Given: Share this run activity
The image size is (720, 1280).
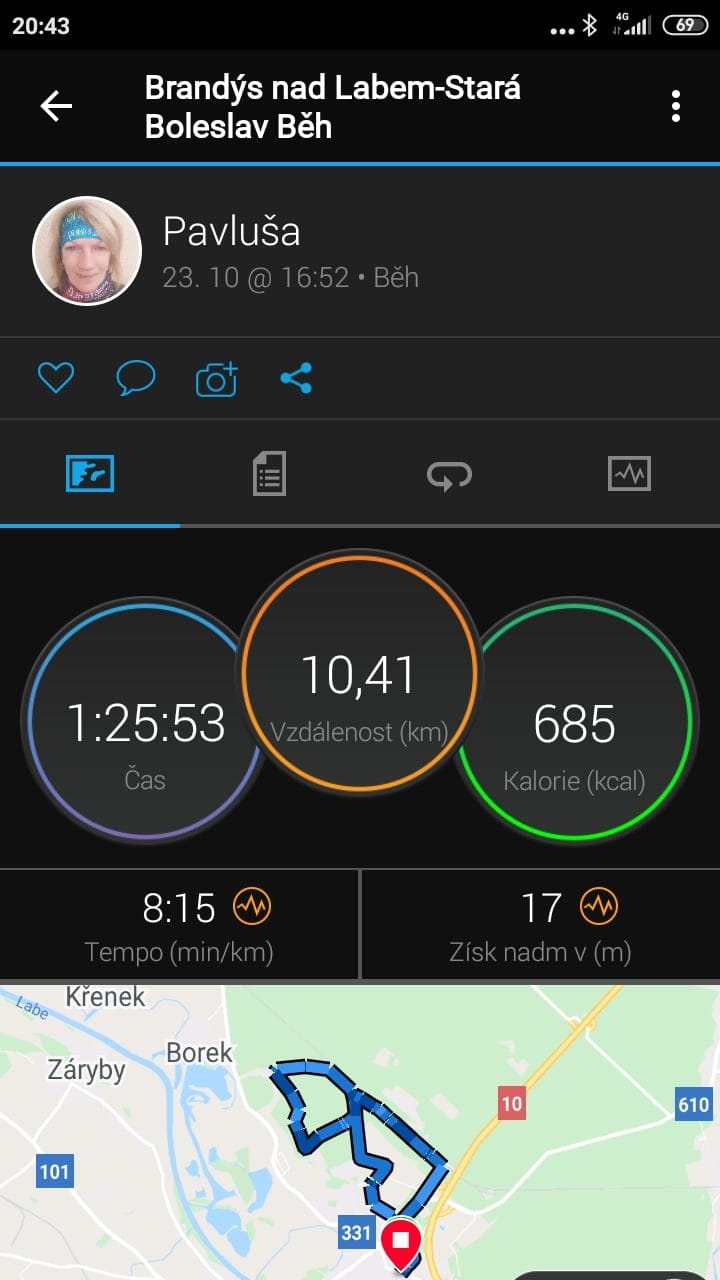Looking at the screenshot, I should pos(296,378).
